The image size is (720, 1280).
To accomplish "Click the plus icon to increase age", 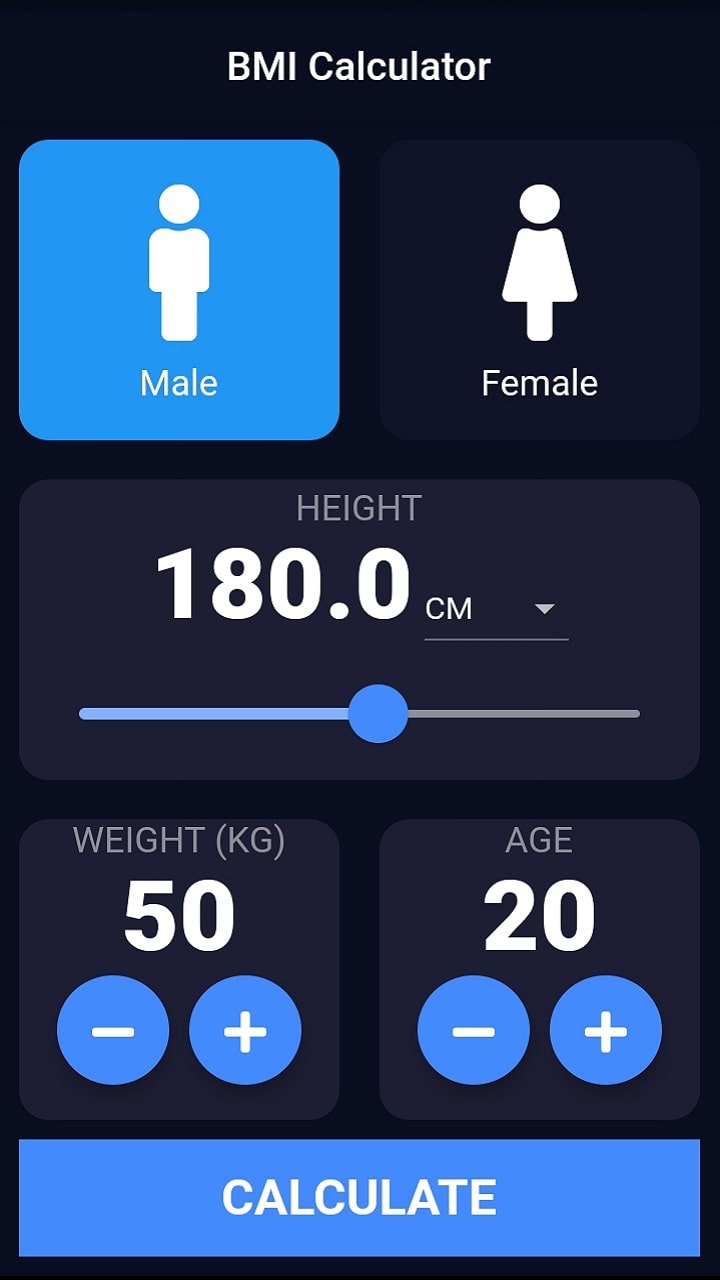I will point(605,1032).
